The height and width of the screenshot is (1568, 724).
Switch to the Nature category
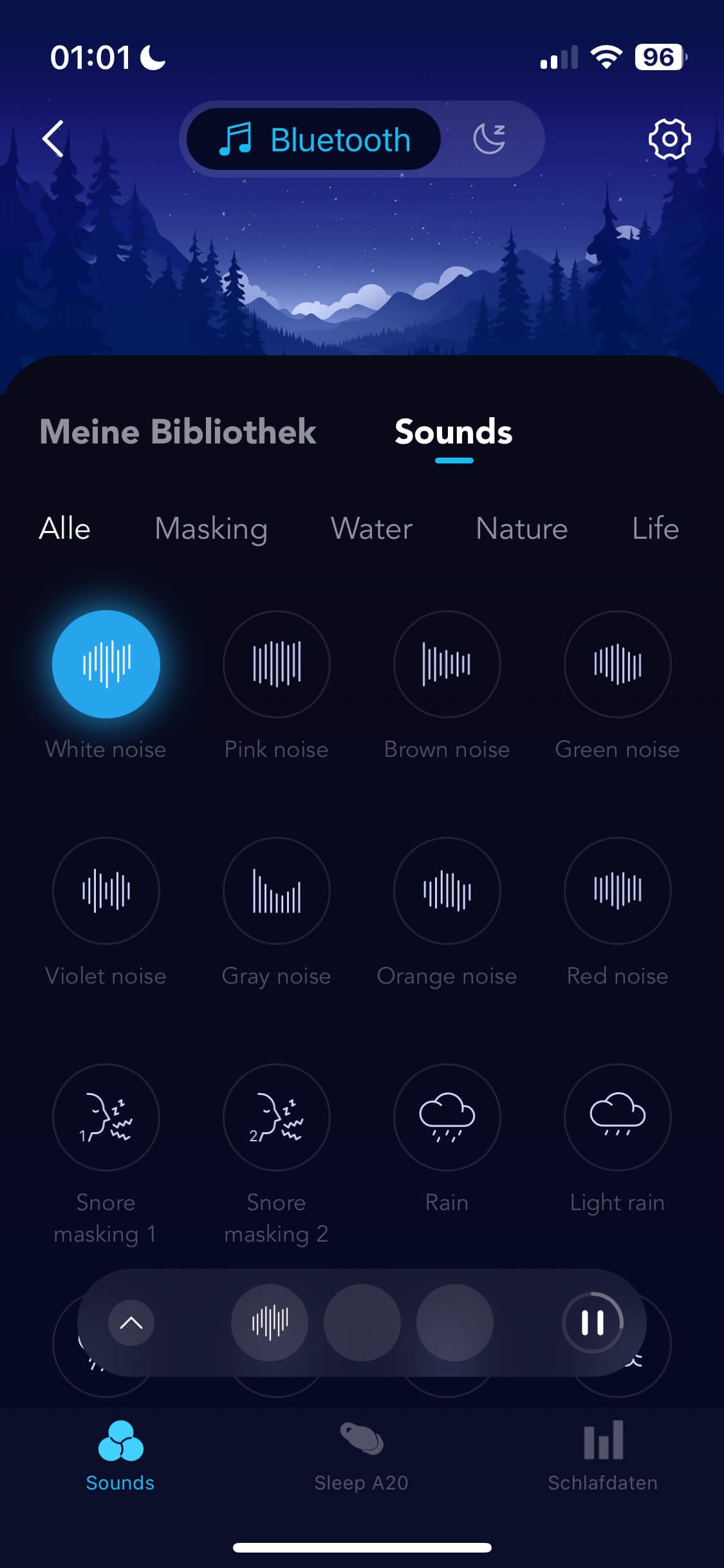tap(521, 528)
